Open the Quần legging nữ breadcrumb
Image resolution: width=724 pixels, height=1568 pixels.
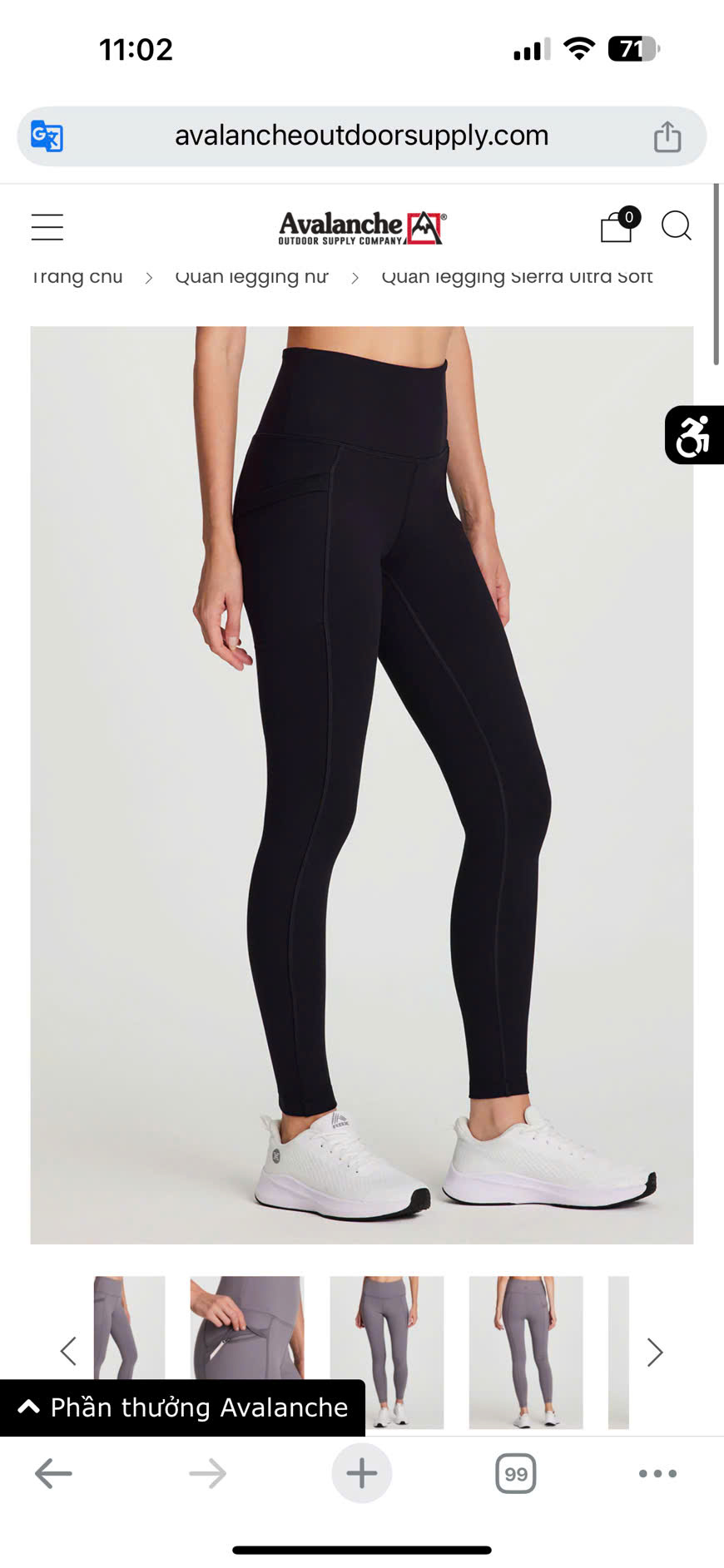(x=251, y=277)
